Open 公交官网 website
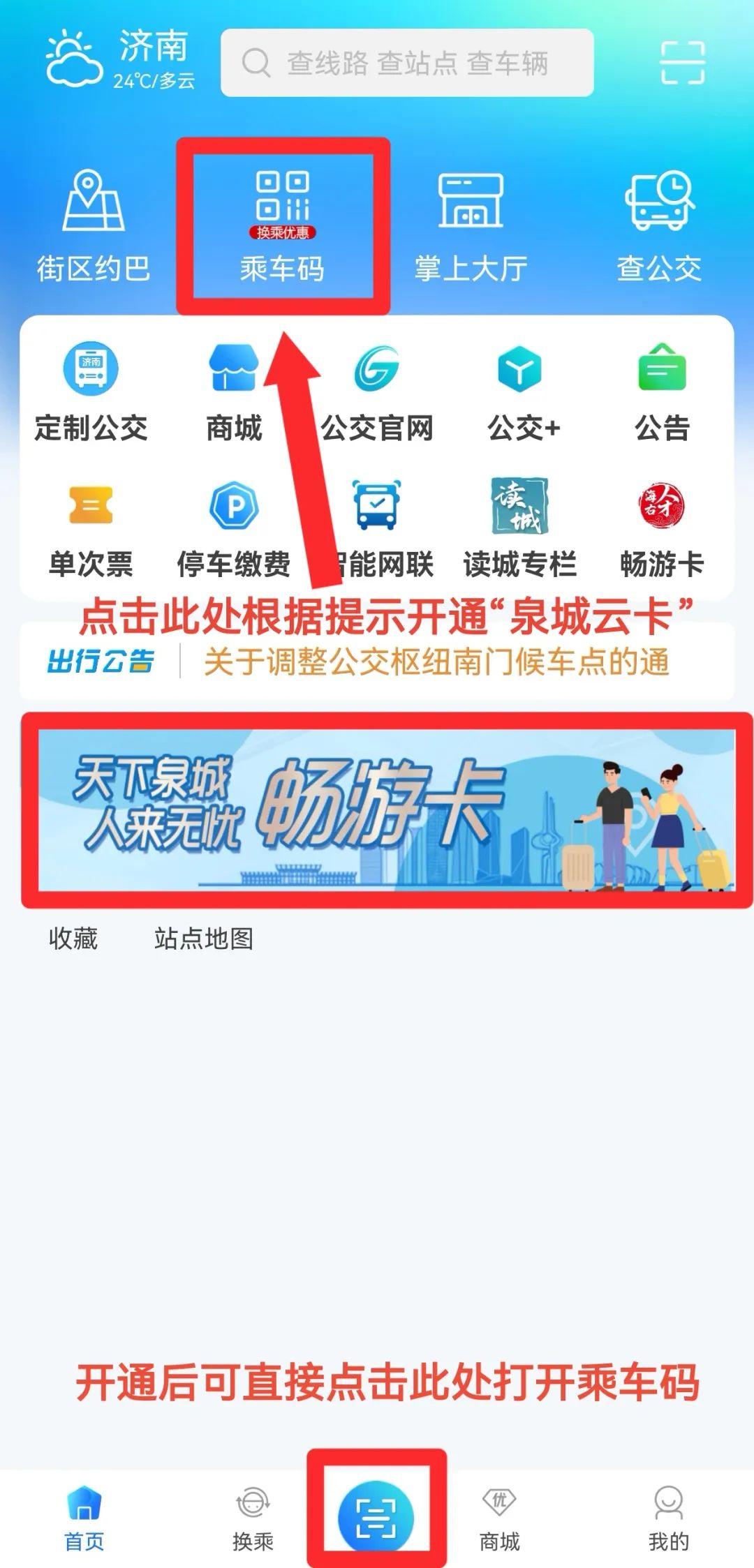Screen dimensions: 754x1568 click(377, 392)
